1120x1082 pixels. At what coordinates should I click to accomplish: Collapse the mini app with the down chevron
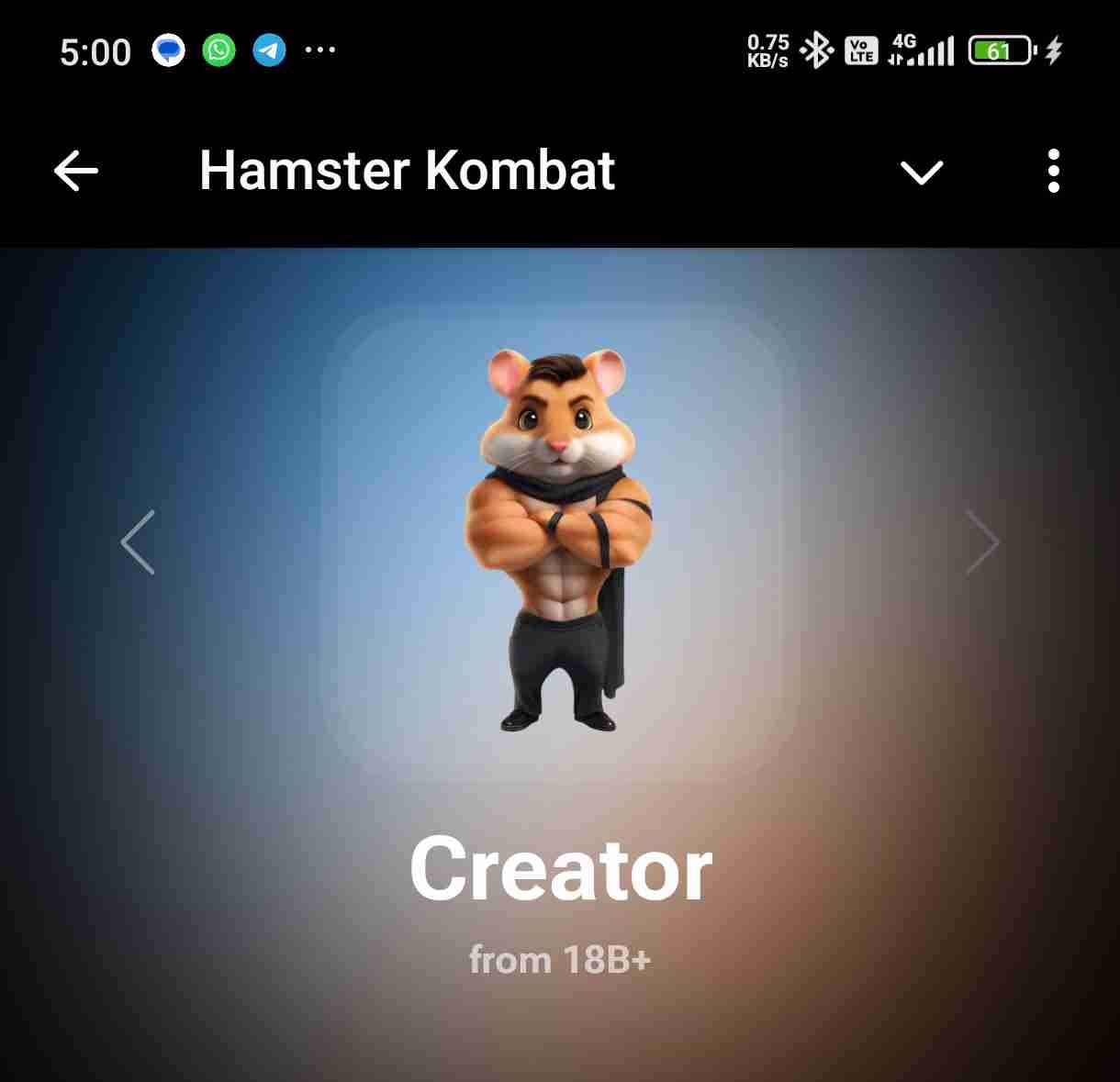click(x=922, y=173)
